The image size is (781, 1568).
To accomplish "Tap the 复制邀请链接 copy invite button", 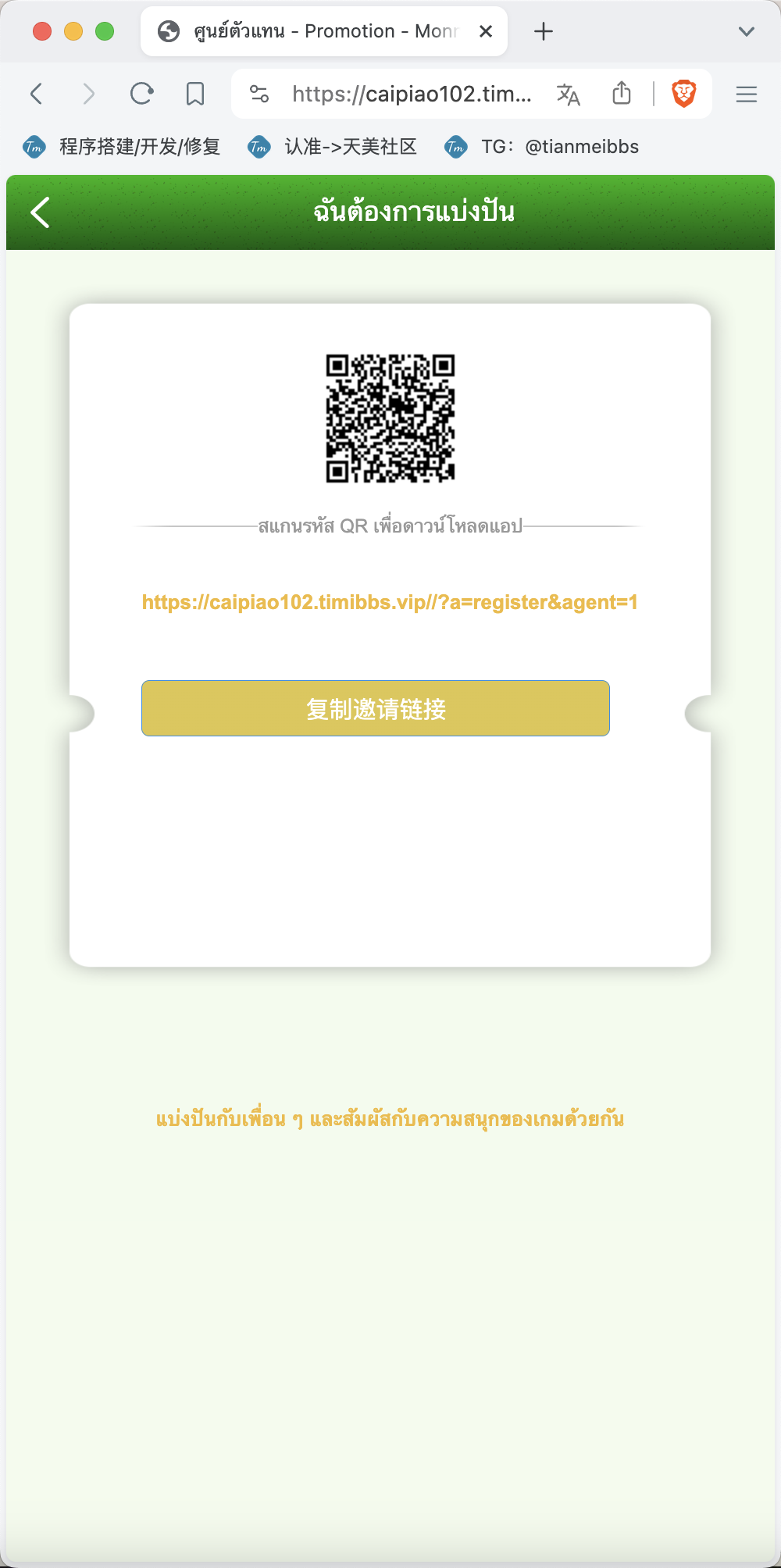I will [376, 708].
